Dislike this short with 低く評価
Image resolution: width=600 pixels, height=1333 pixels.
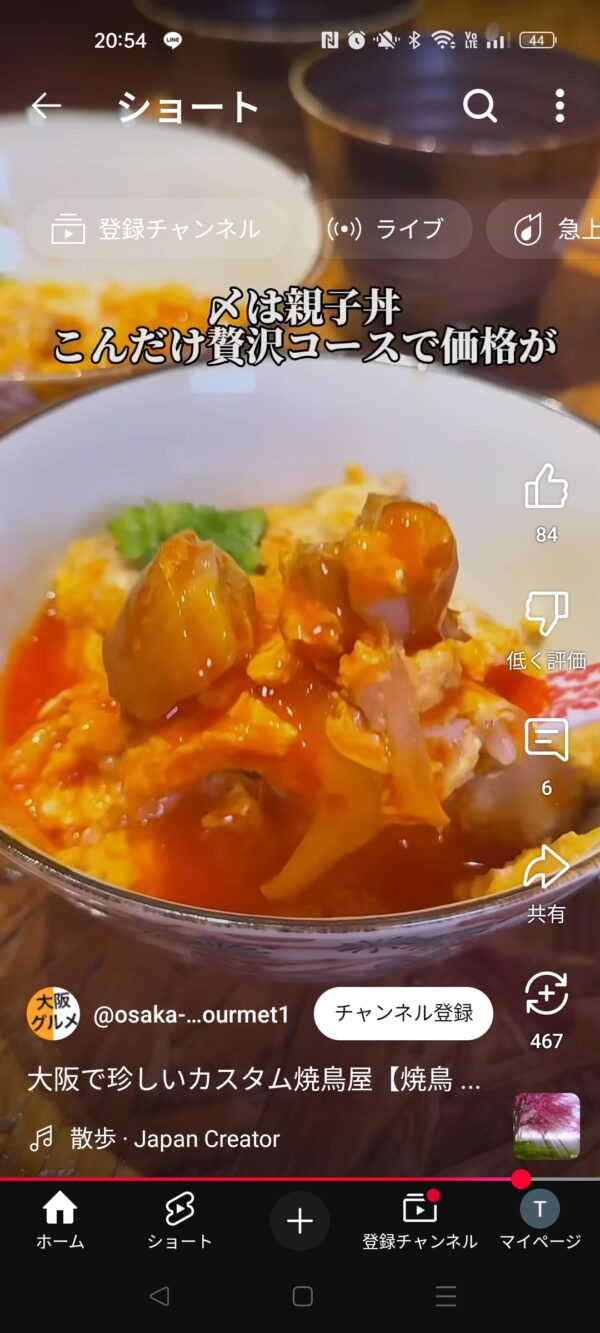pos(546,614)
